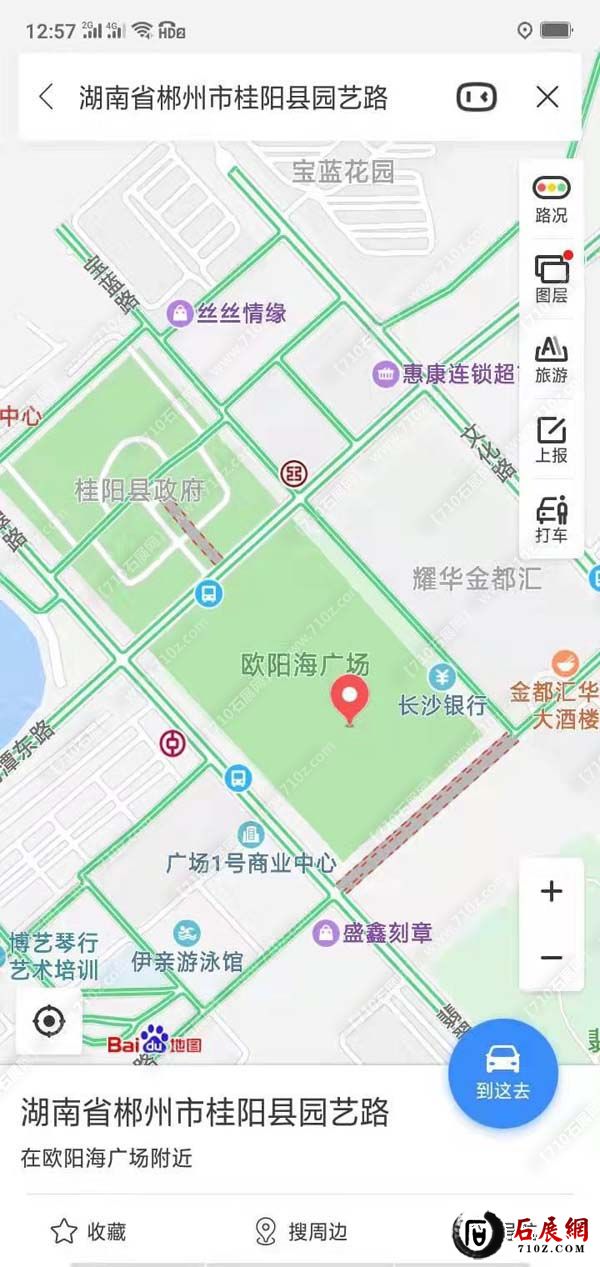Open the 旅游 travel map mode
600x1267 pixels.
551,359
